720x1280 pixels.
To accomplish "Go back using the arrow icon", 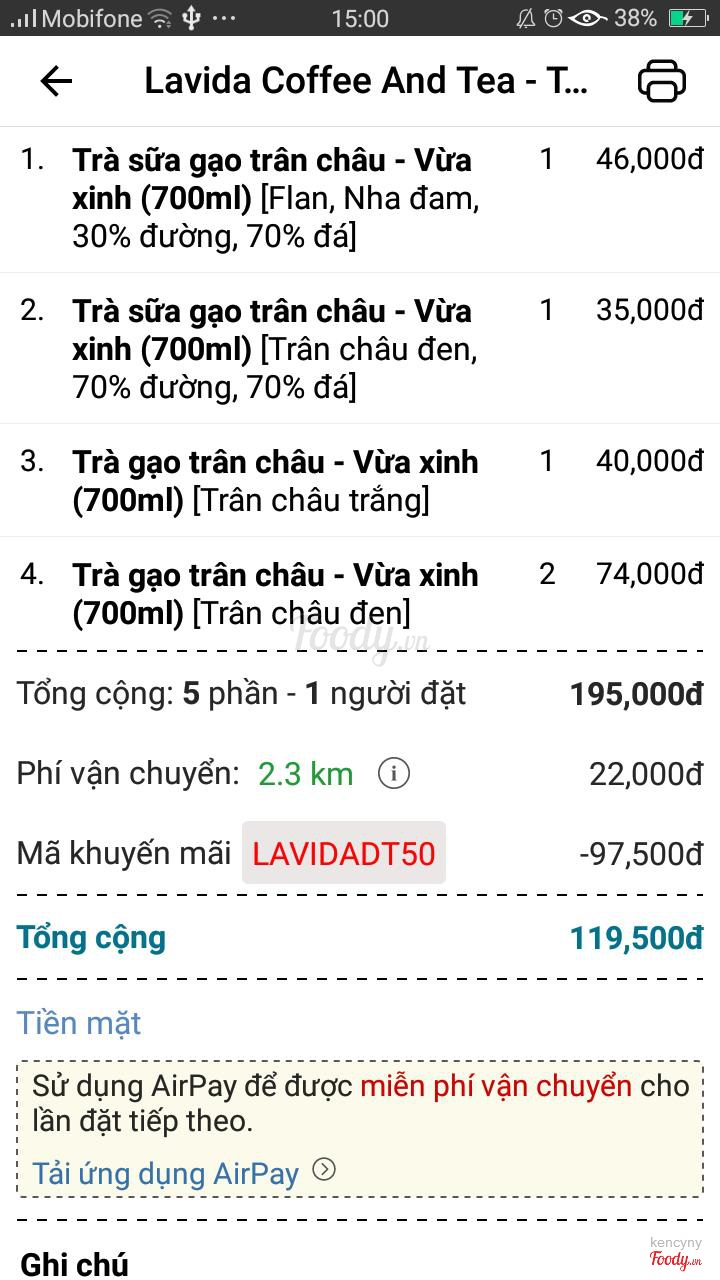I will [56, 81].
